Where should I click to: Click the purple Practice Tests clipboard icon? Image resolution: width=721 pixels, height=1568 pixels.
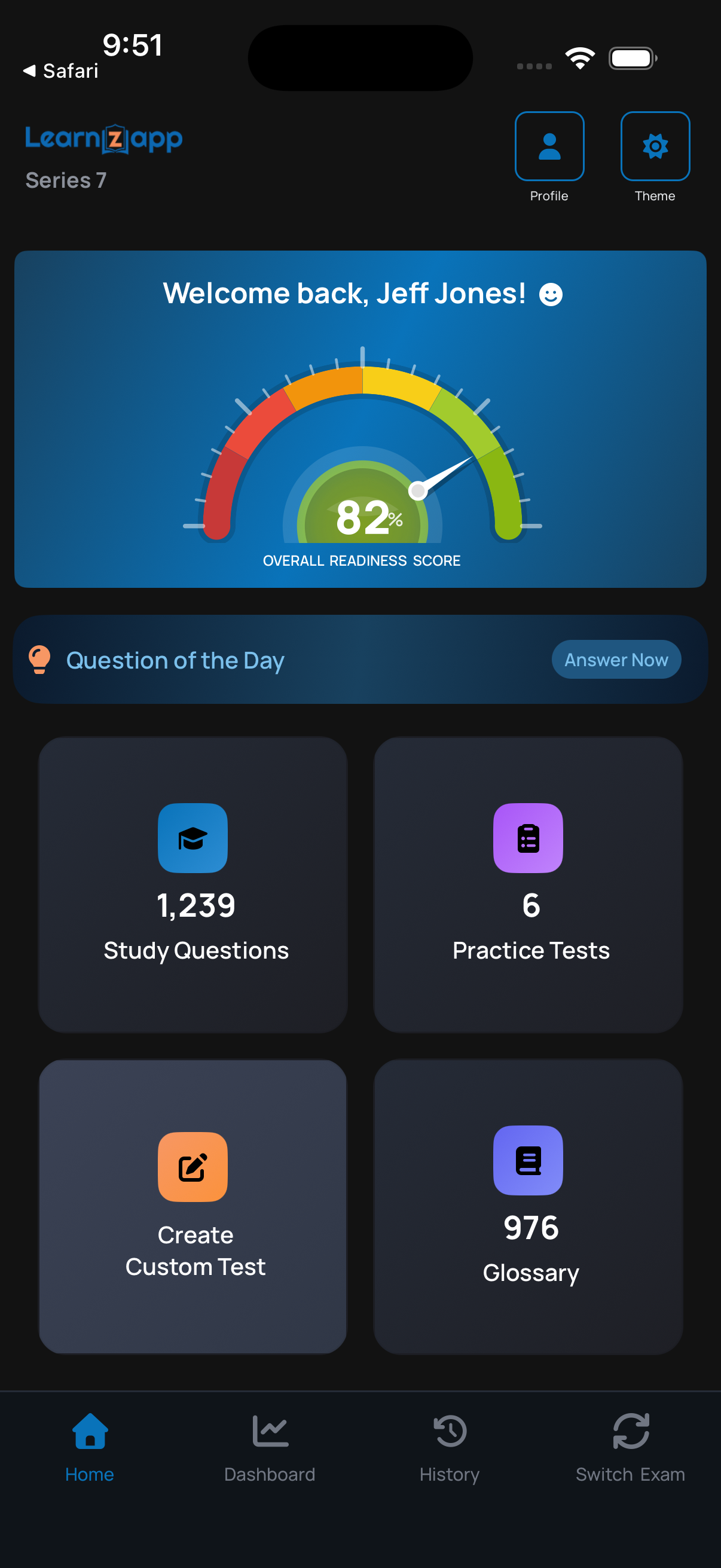528,838
